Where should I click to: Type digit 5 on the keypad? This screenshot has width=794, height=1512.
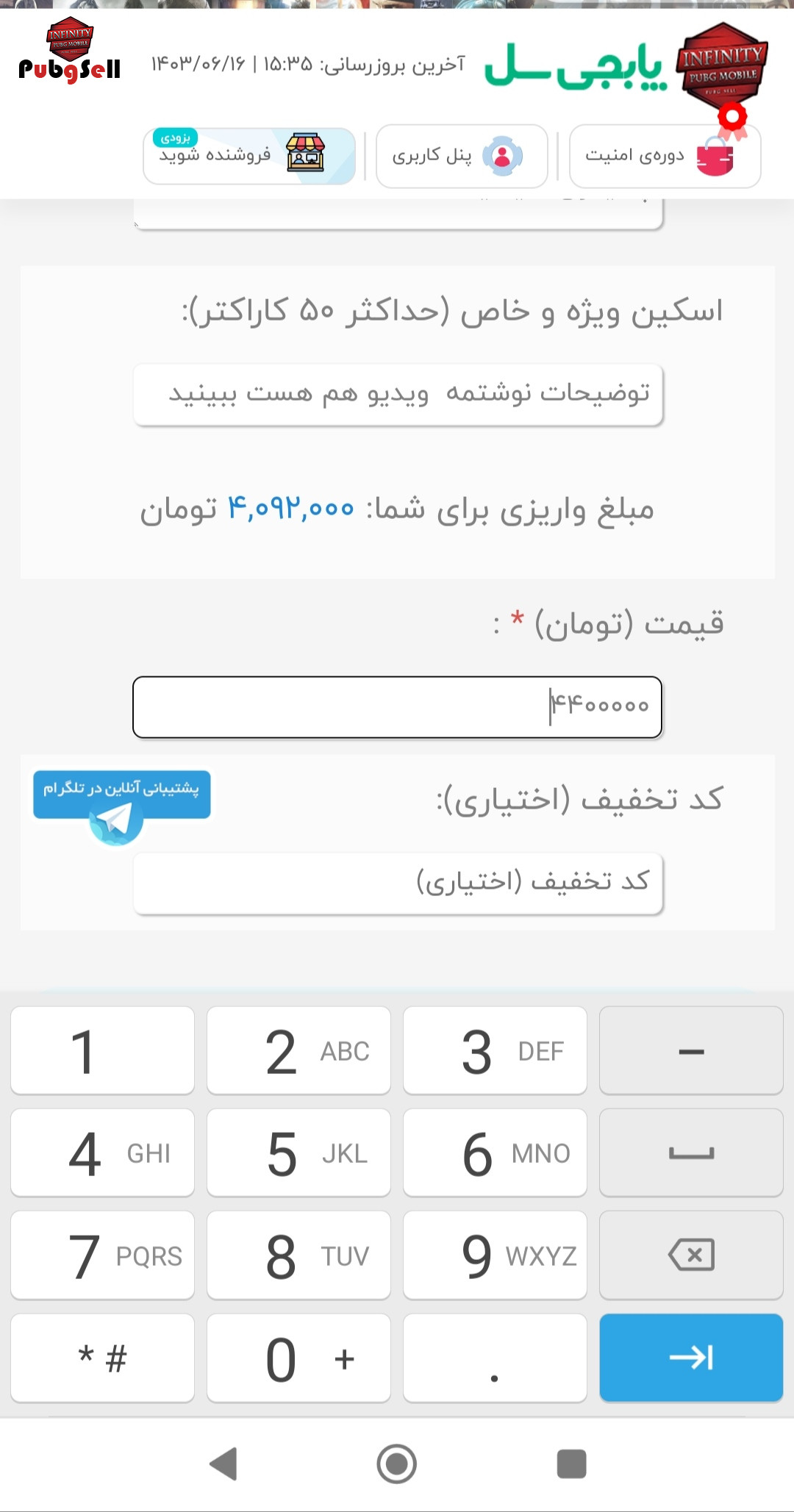coord(298,1153)
